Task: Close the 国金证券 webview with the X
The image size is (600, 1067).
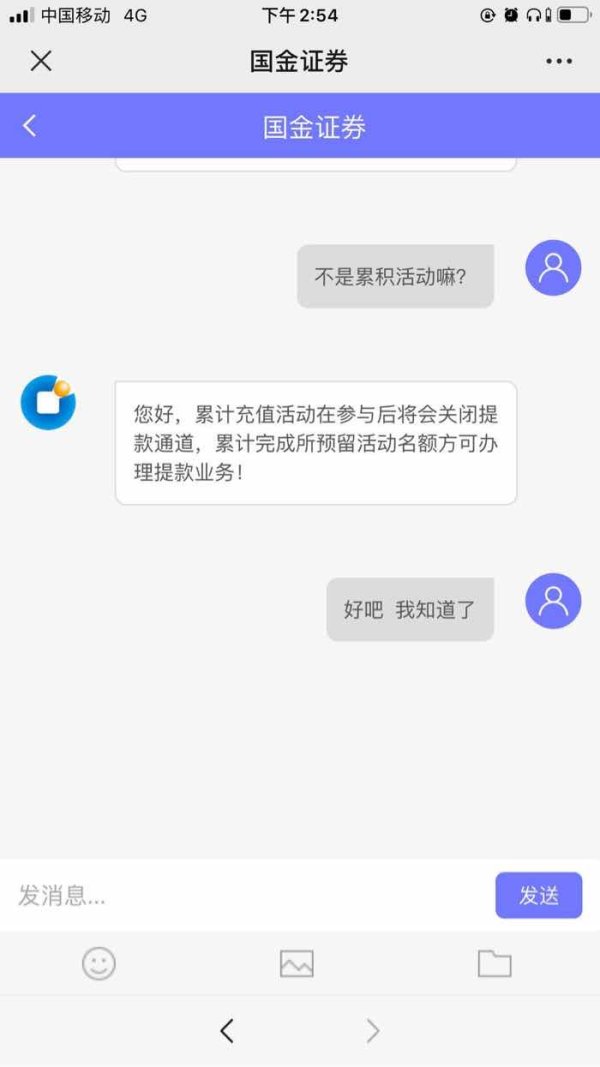Action: click(41, 61)
